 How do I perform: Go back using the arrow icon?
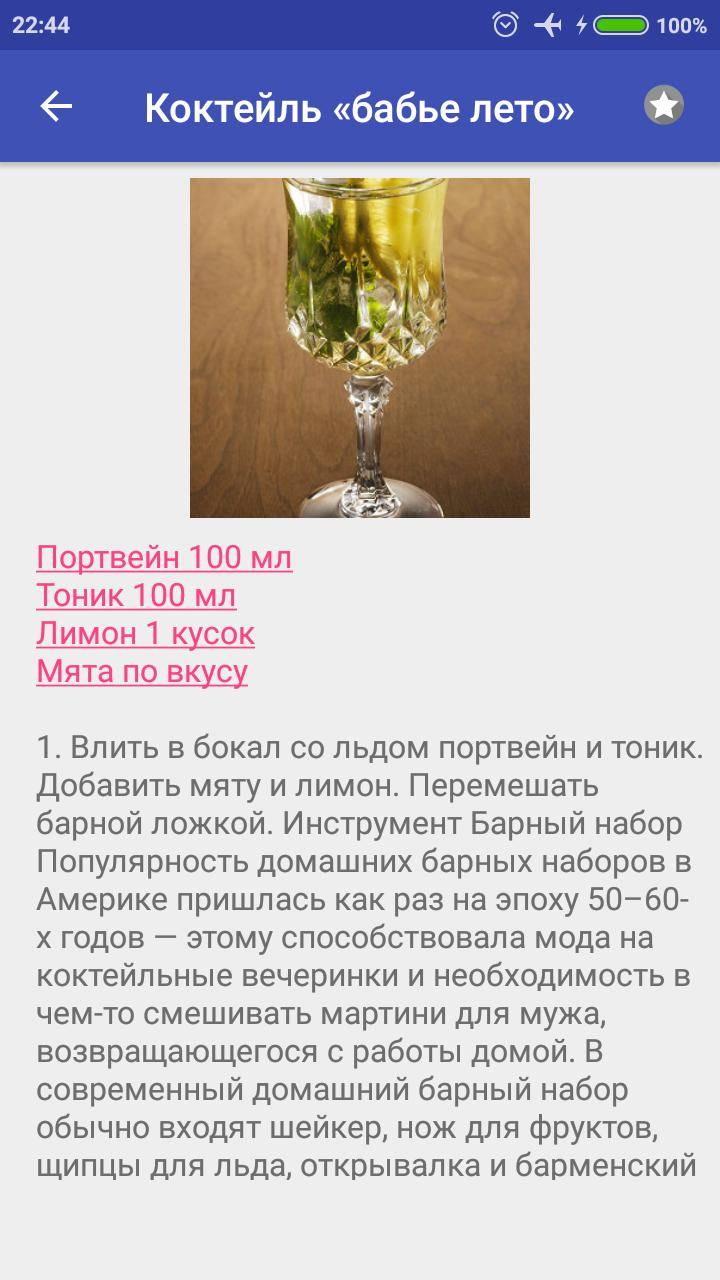(56, 106)
